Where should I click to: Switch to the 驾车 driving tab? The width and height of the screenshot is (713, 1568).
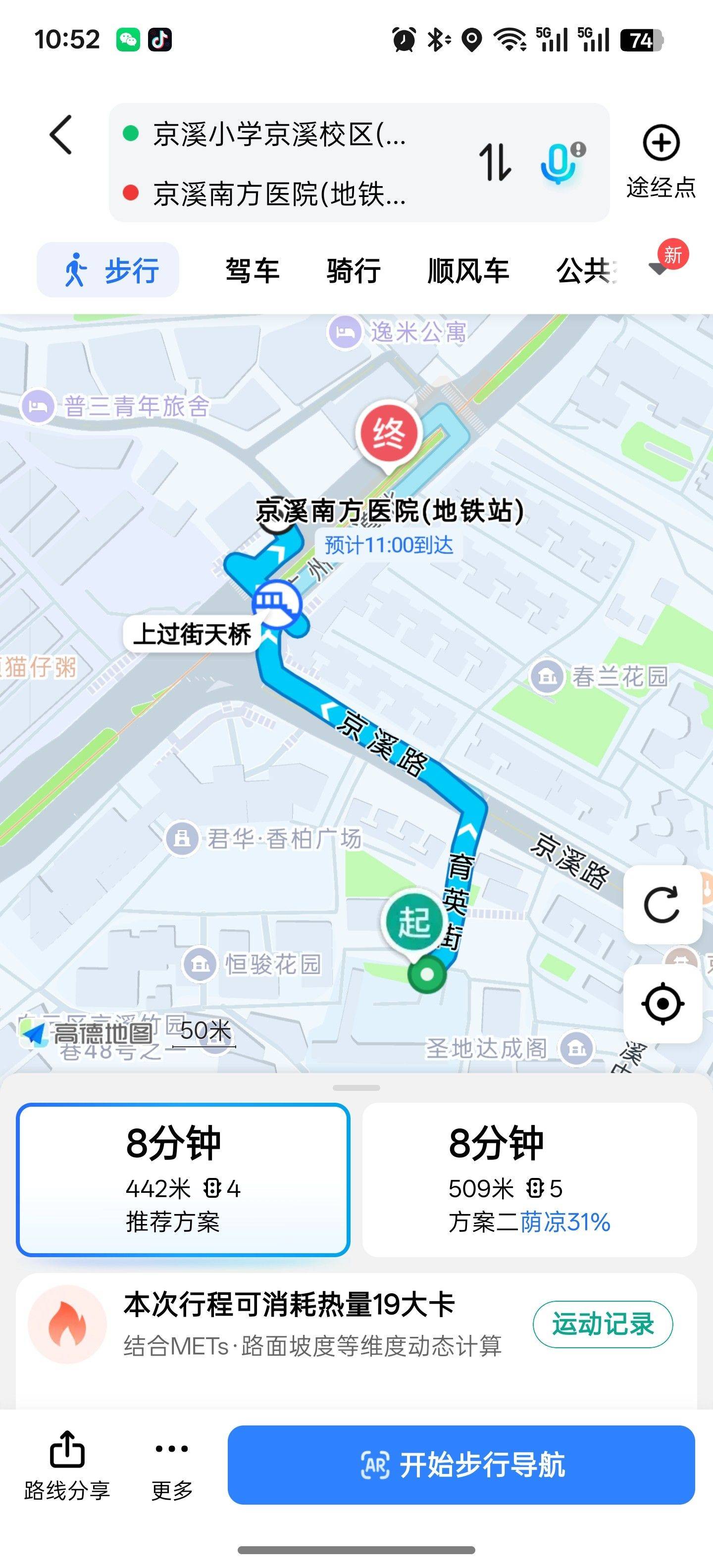coord(252,270)
